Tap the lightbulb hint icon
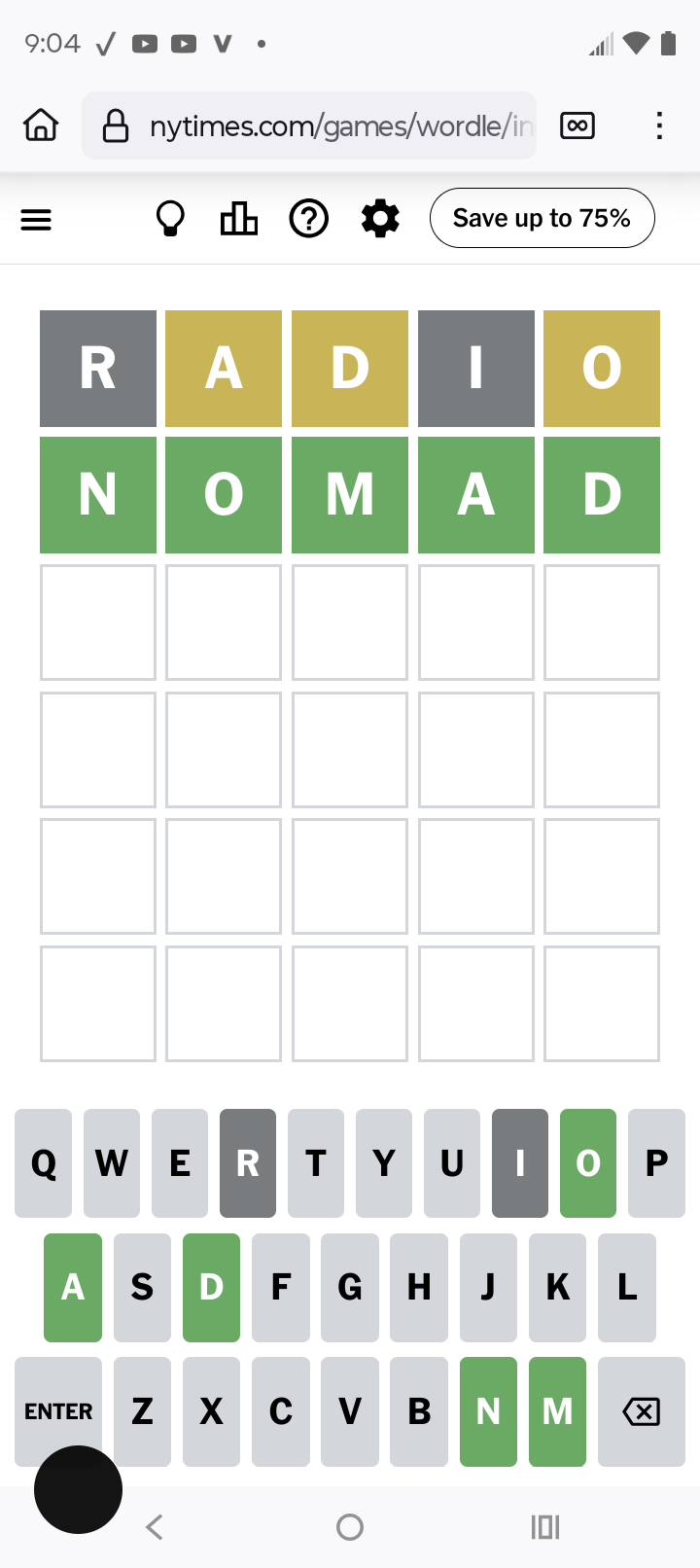 pyautogui.click(x=170, y=219)
